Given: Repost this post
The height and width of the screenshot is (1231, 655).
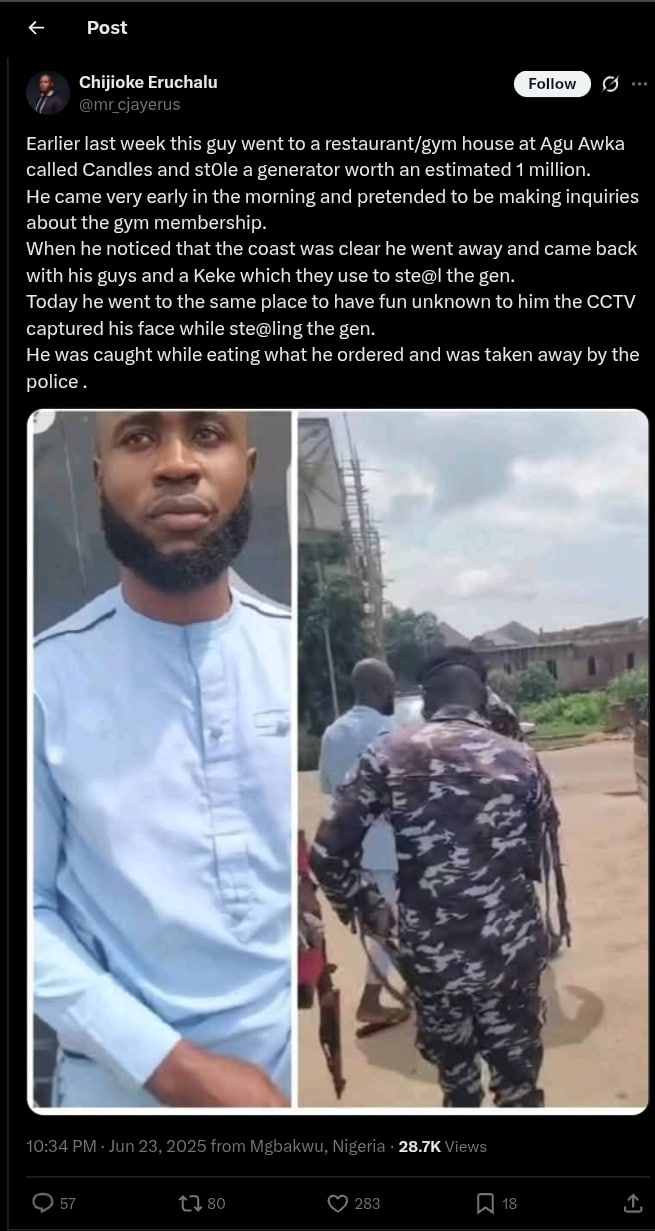Looking at the screenshot, I should 186,1203.
